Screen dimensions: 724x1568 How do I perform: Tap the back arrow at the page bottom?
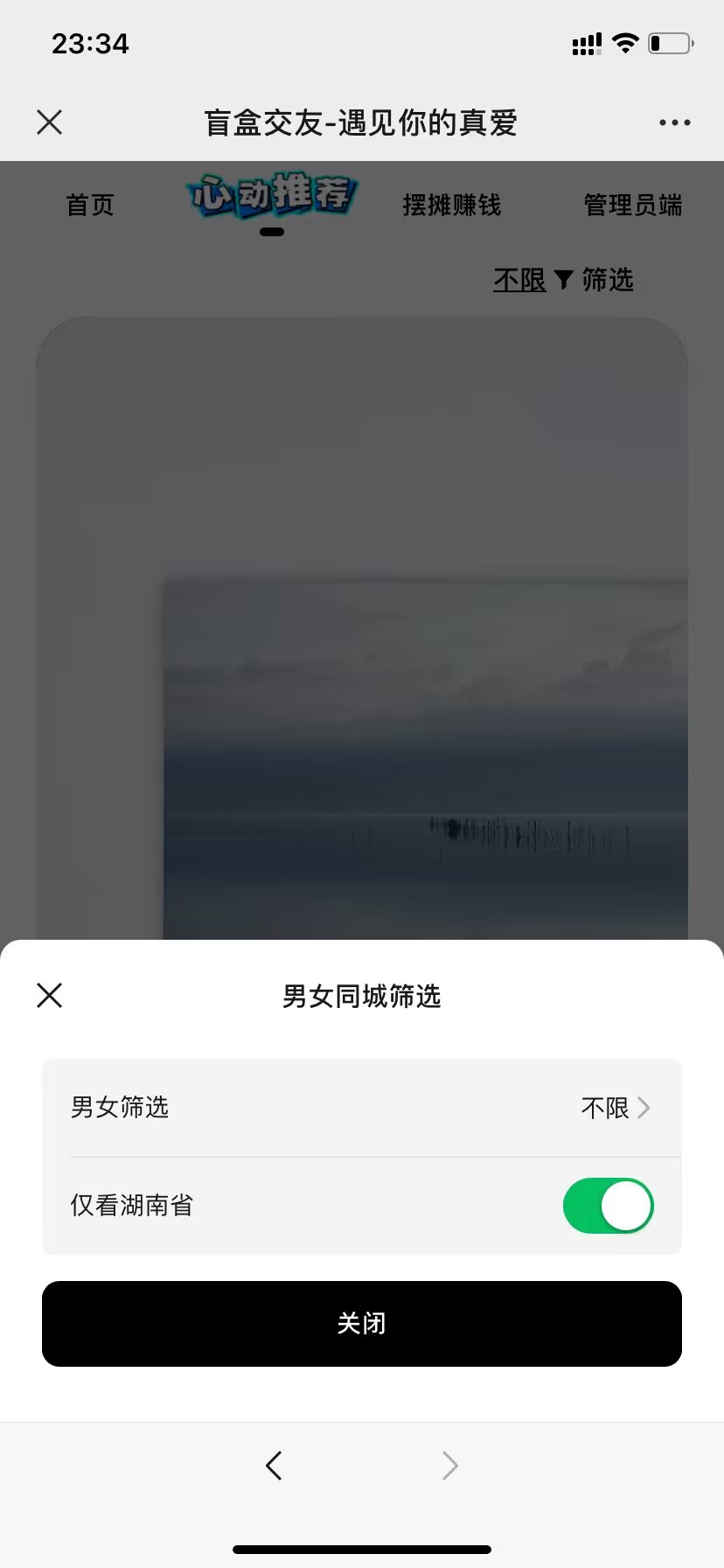click(x=274, y=1465)
